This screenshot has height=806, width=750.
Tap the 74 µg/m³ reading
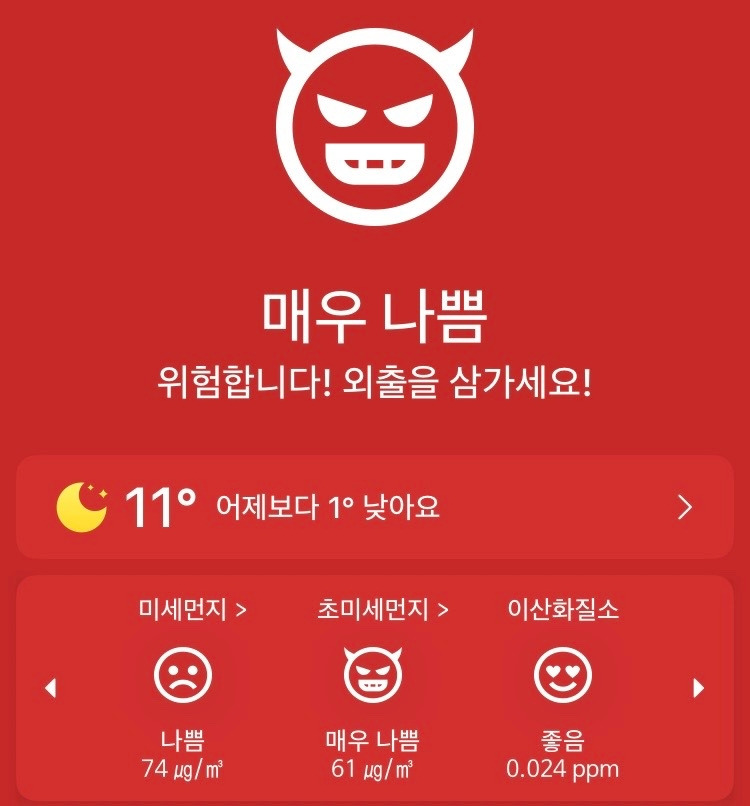(184, 771)
